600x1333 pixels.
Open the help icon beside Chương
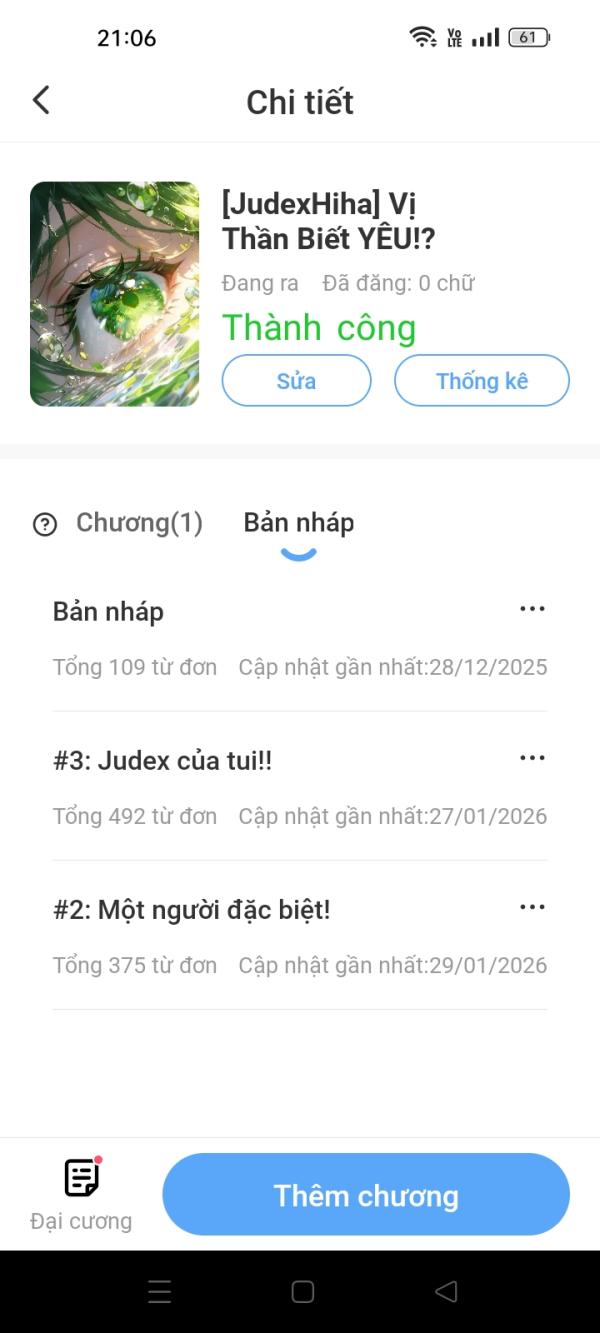(x=45, y=524)
